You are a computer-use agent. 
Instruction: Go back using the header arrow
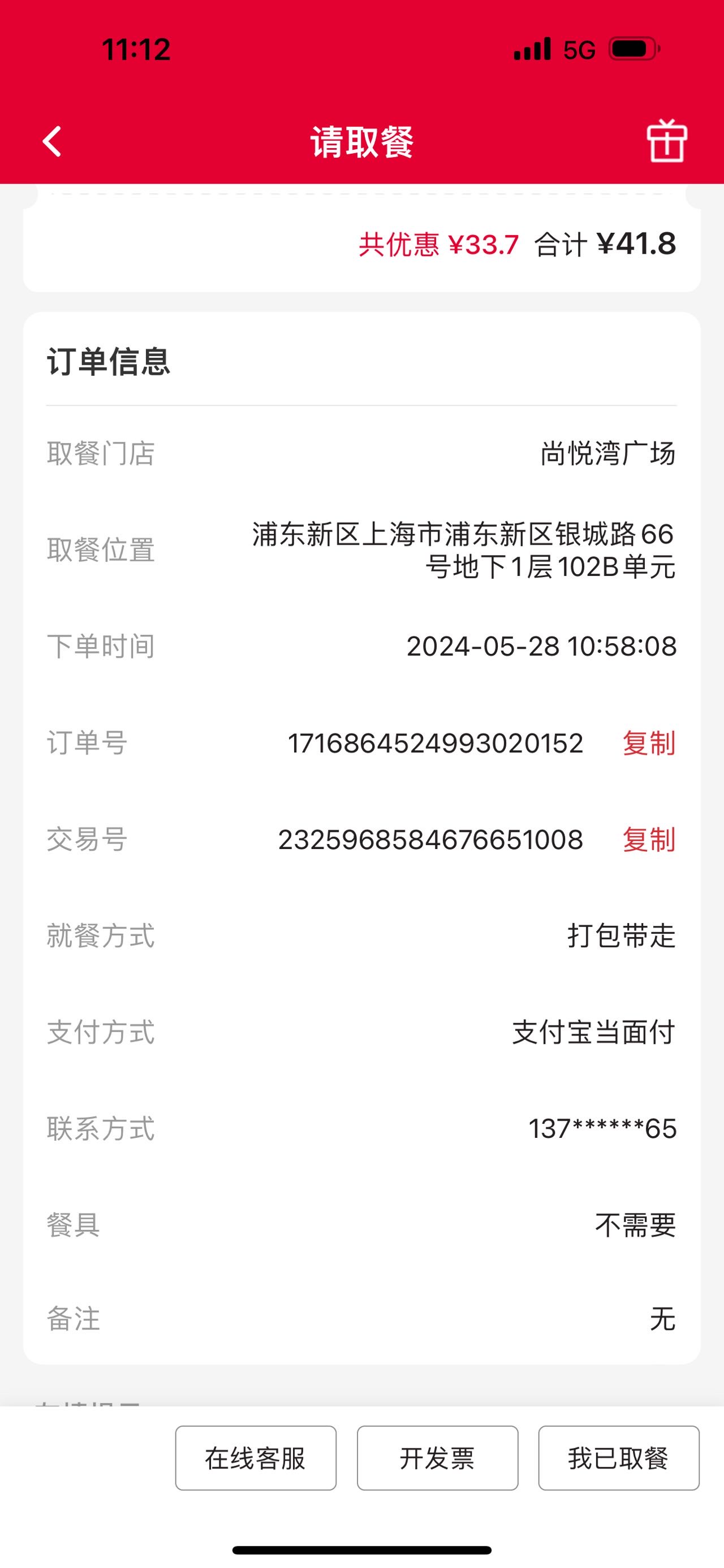click(x=53, y=142)
